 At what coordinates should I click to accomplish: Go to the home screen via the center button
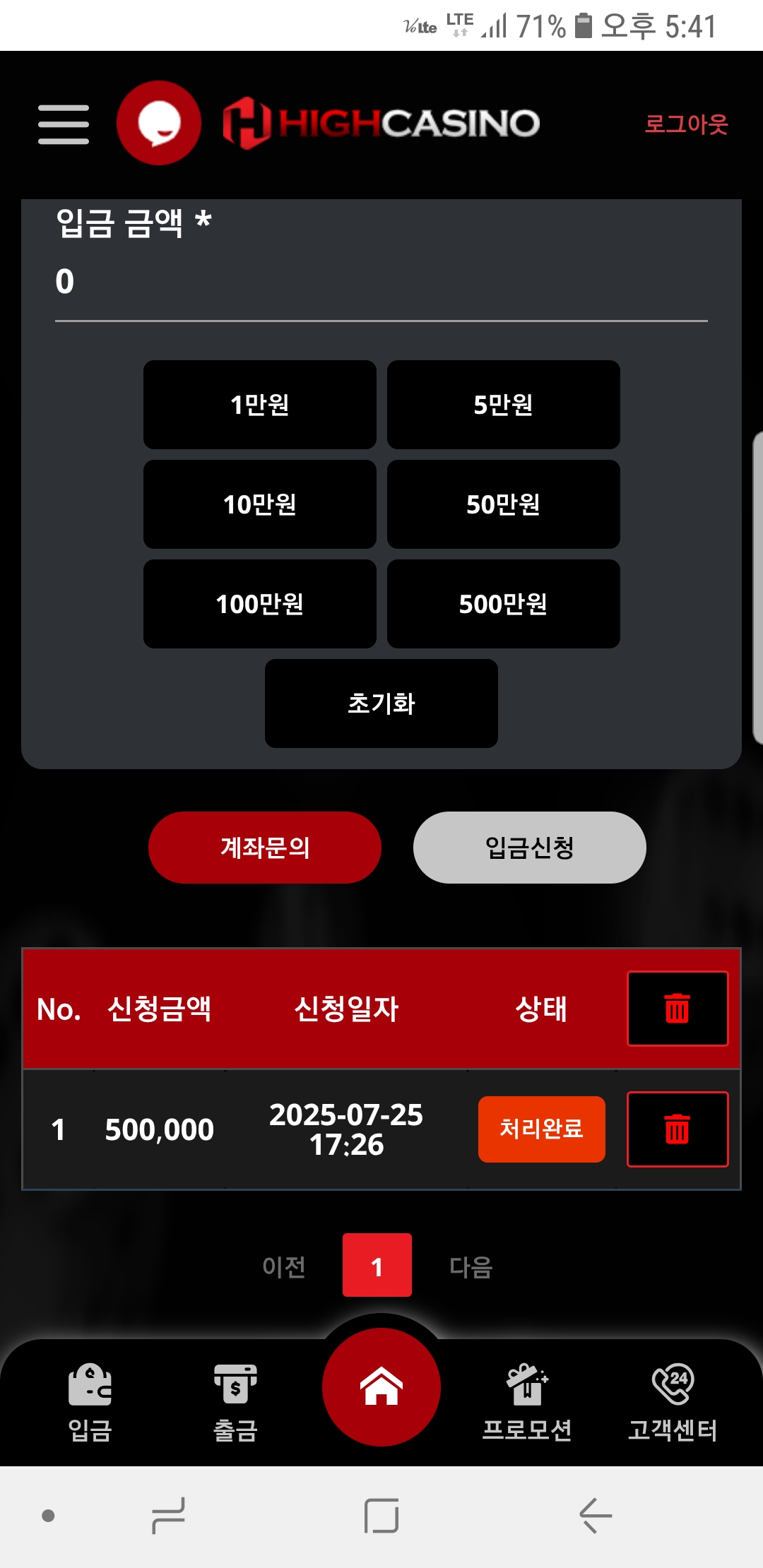click(381, 1386)
